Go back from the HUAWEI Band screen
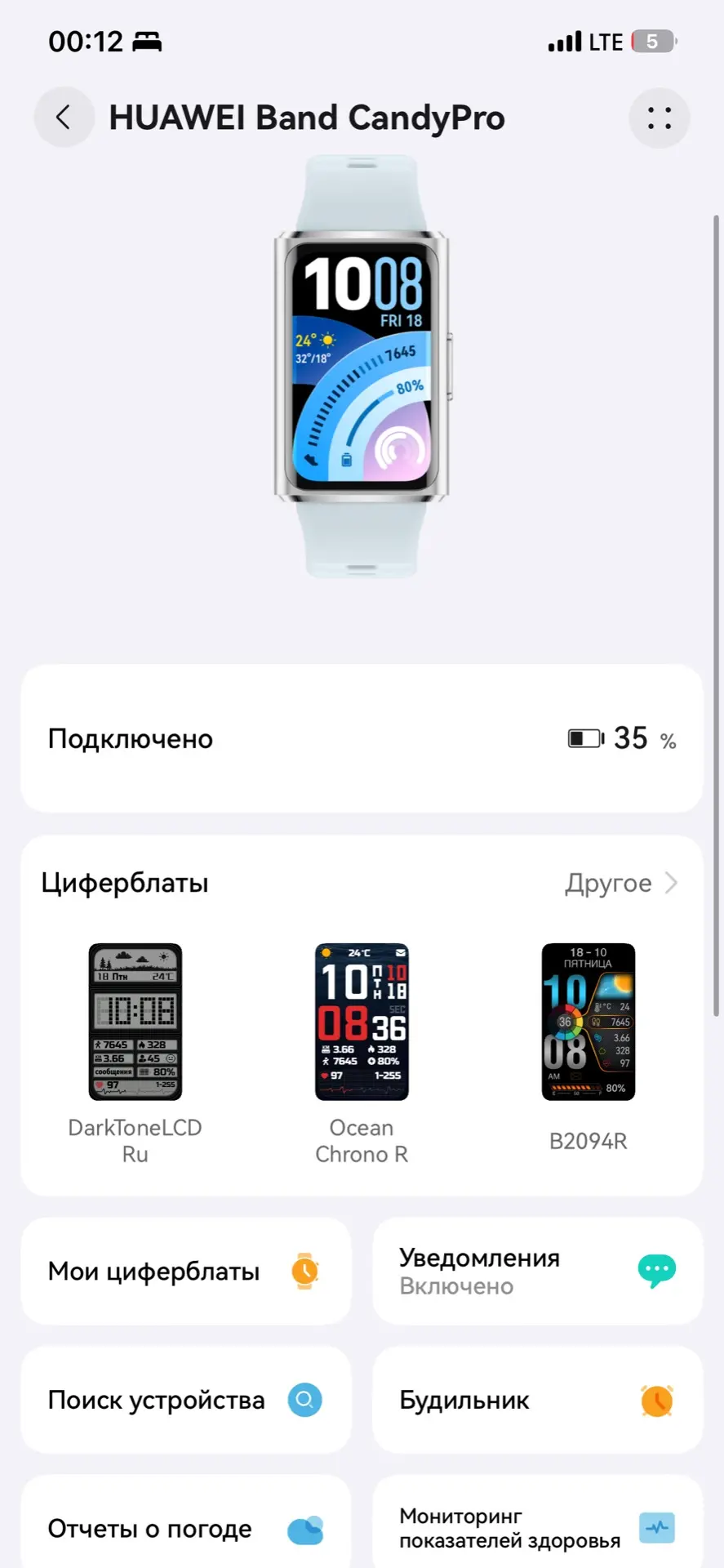 click(64, 118)
